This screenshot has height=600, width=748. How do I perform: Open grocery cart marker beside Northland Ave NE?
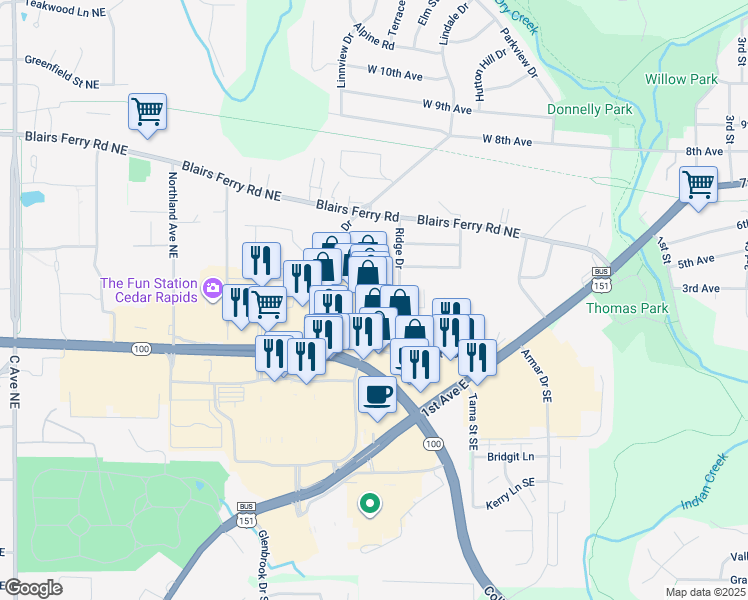point(147,112)
